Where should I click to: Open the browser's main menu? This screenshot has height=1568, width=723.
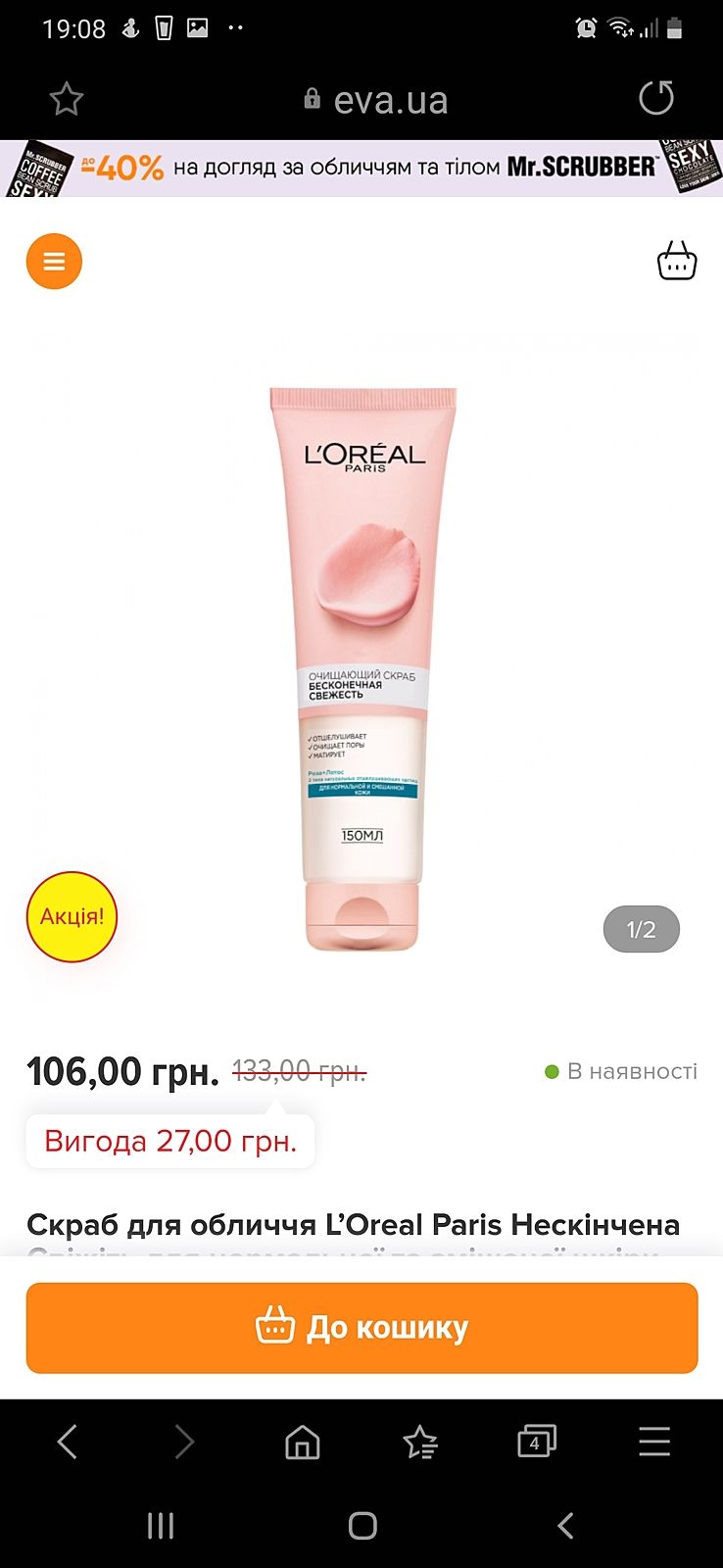(x=653, y=1442)
